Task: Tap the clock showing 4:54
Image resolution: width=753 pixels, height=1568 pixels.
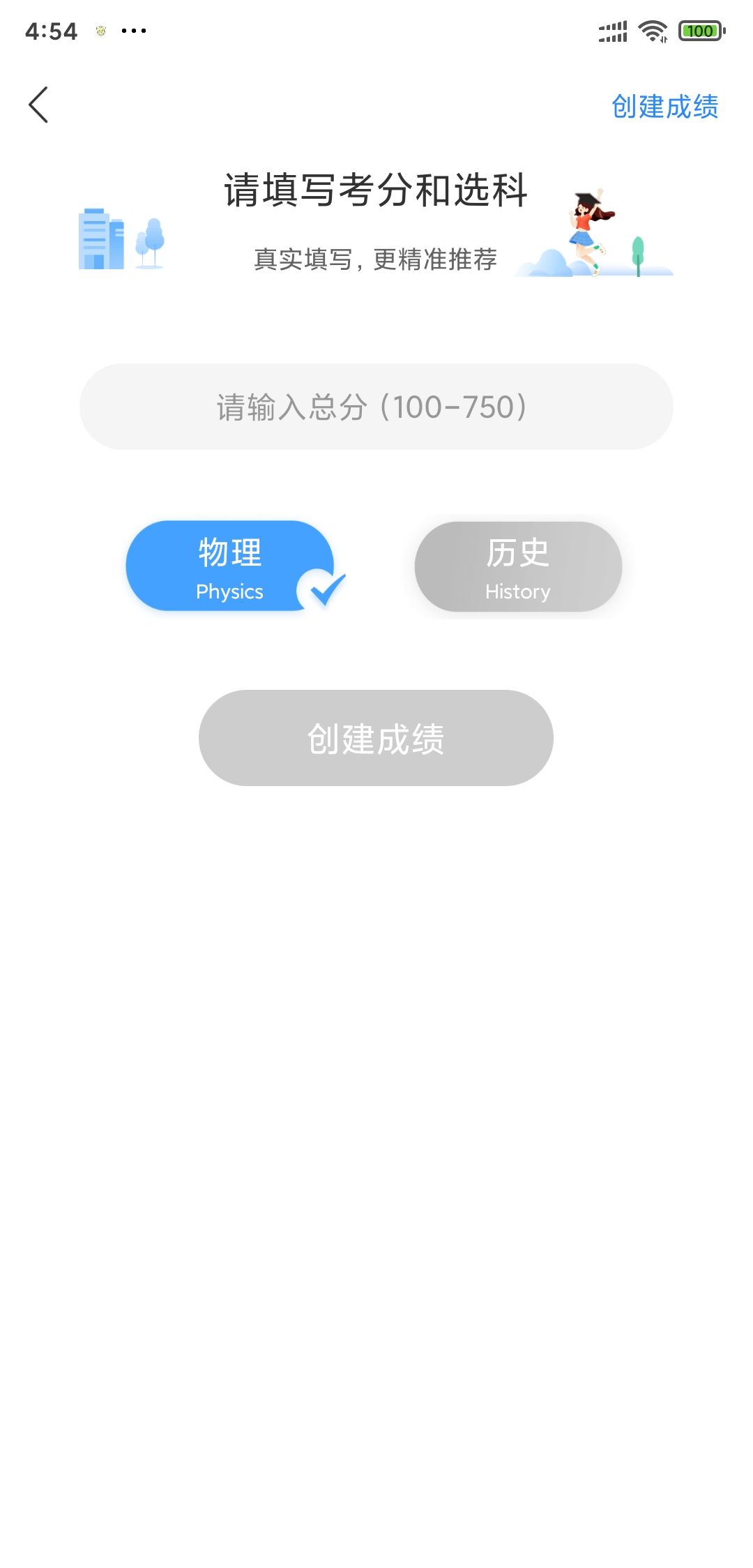Action: [52, 30]
